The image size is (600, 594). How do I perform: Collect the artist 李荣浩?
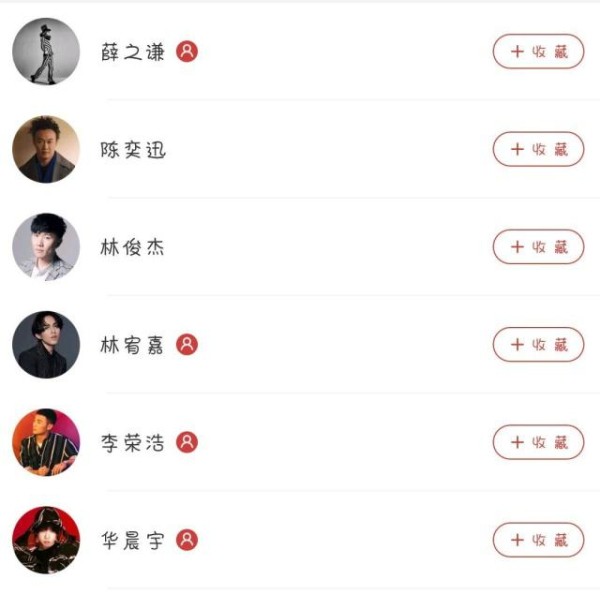coord(538,442)
